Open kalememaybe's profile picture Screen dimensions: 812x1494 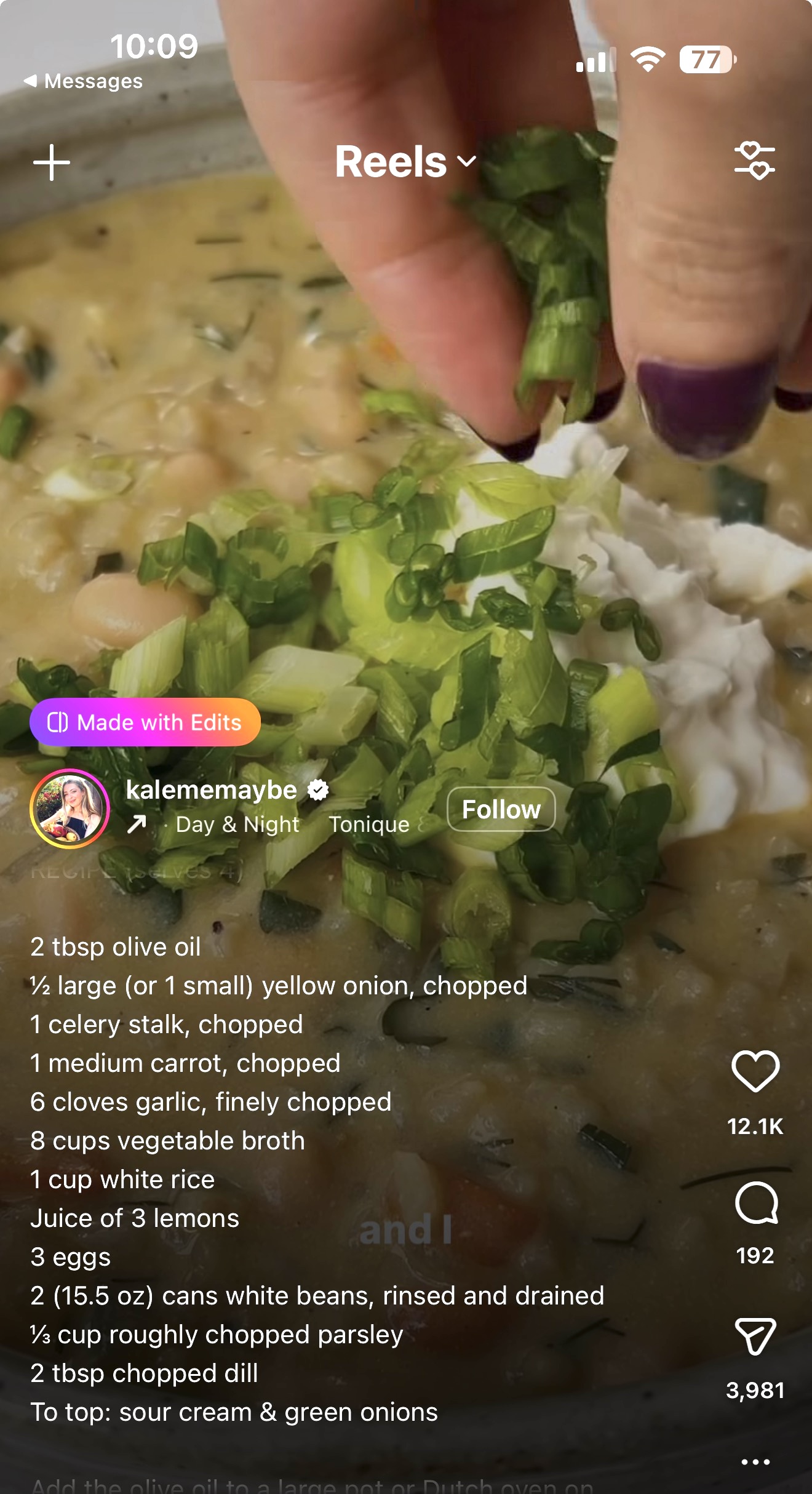pos(70,809)
